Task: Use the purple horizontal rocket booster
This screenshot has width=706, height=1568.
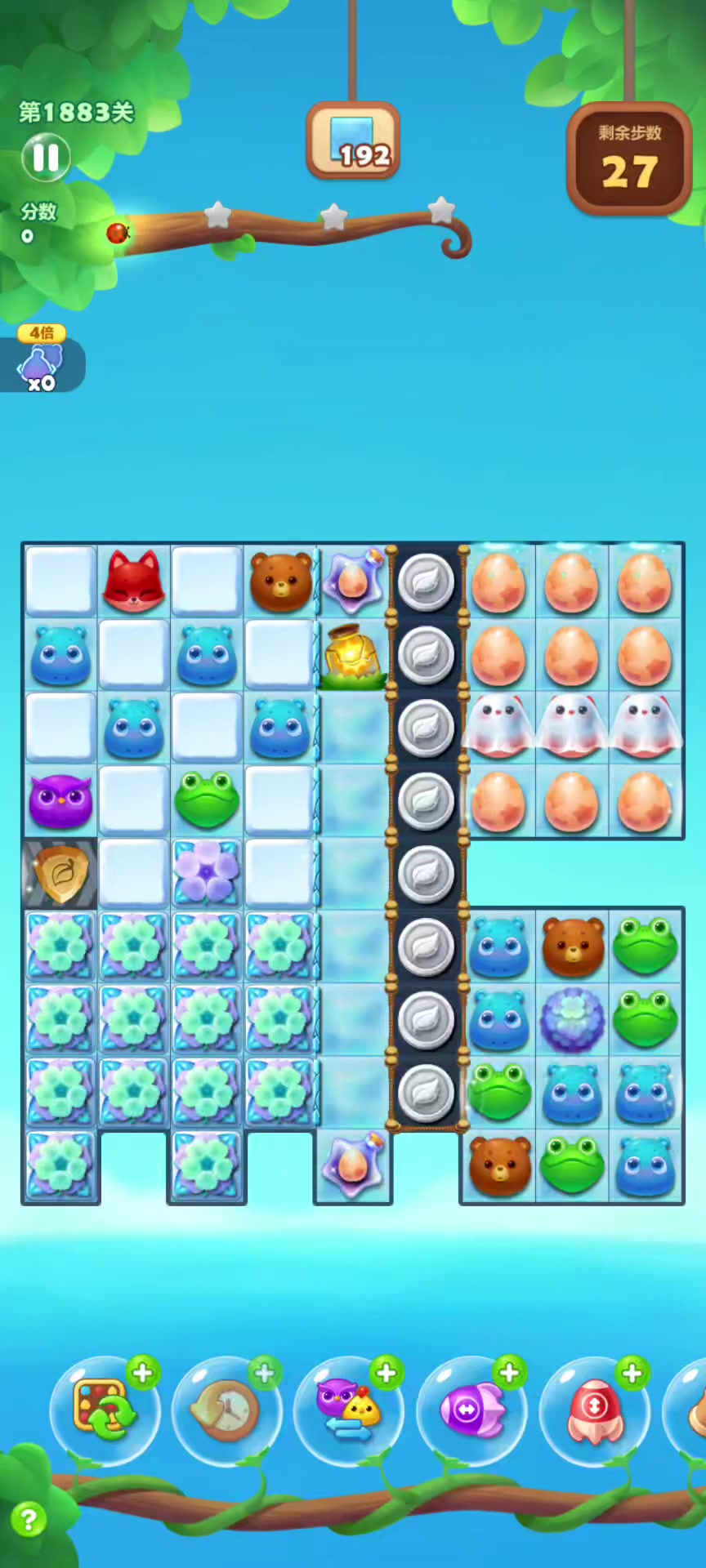Action: click(471, 1409)
